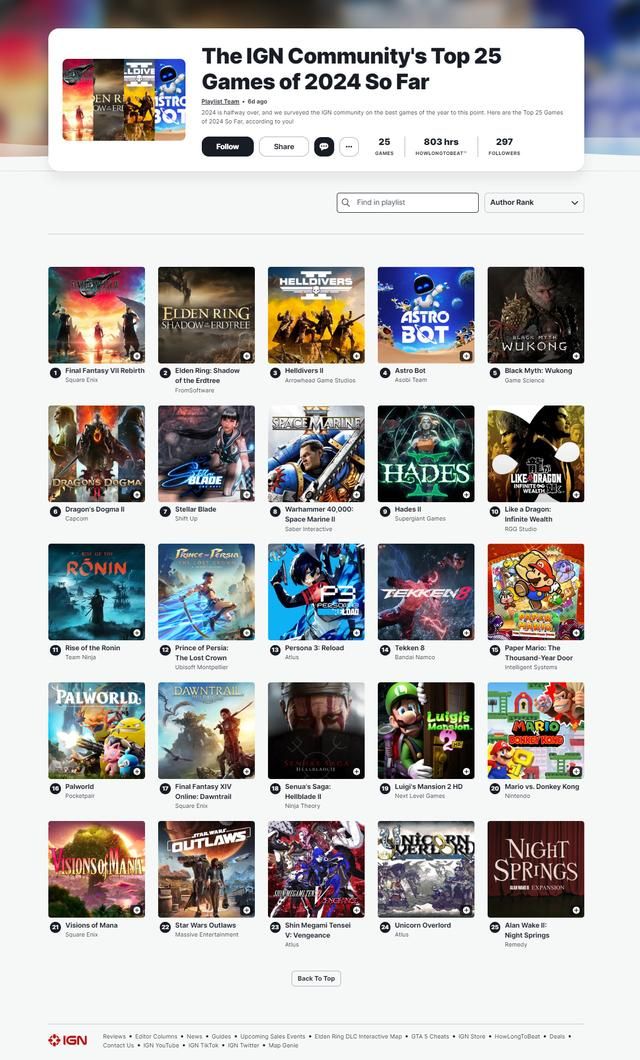Open the HowLongToBeat footer link
640x1060 pixels.
click(518, 1036)
